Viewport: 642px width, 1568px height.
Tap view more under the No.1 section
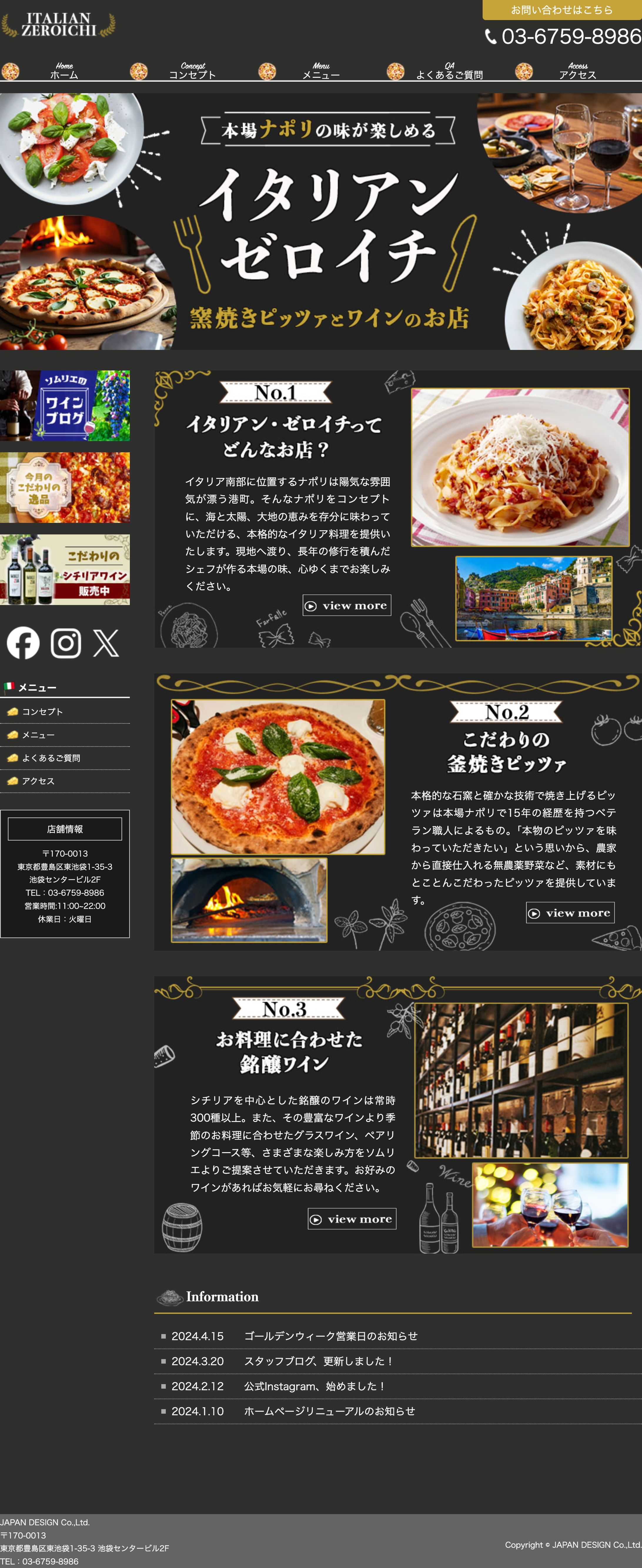[347, 606]
